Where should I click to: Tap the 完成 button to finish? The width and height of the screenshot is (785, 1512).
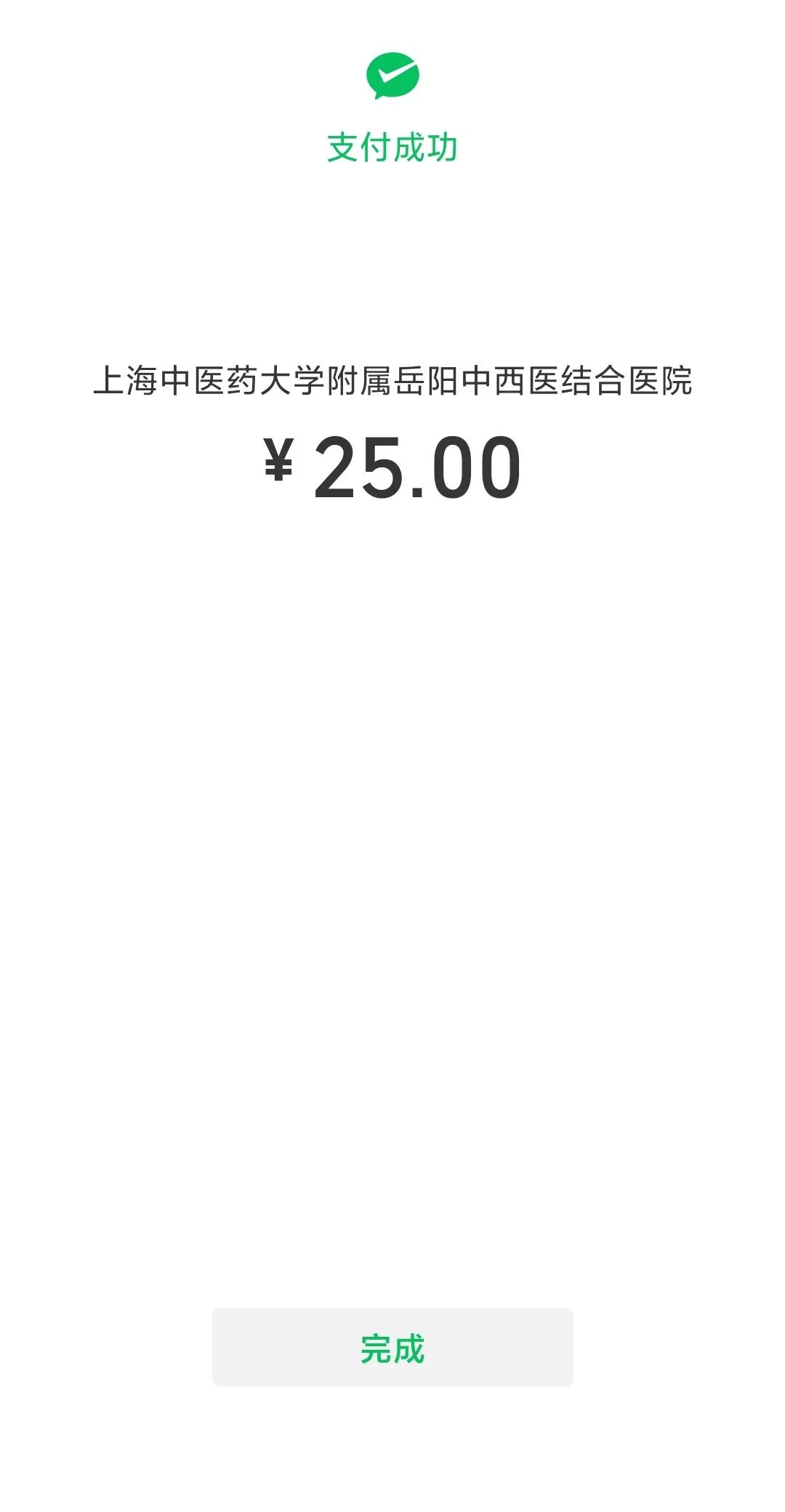tap(392, 1347)
